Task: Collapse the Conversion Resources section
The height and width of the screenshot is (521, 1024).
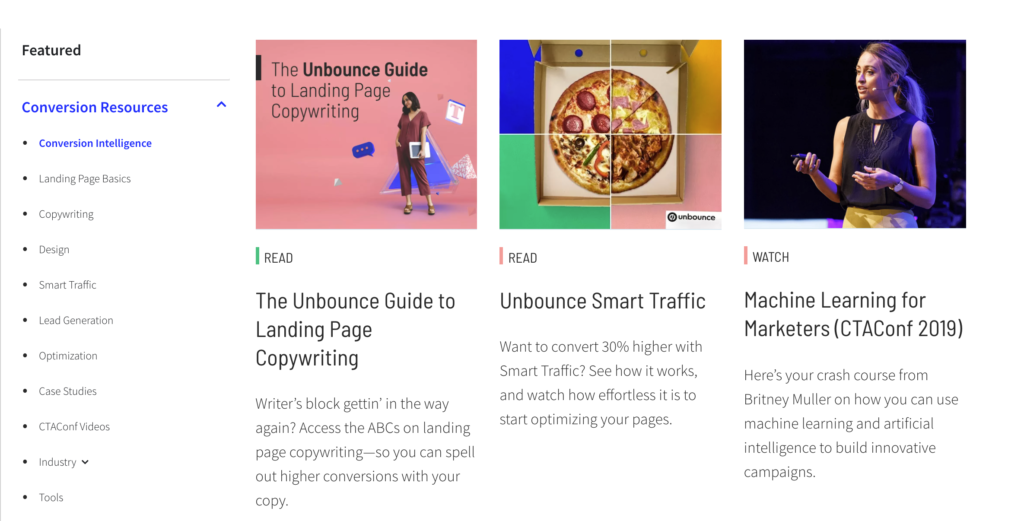Action: (x=221, y=105)
